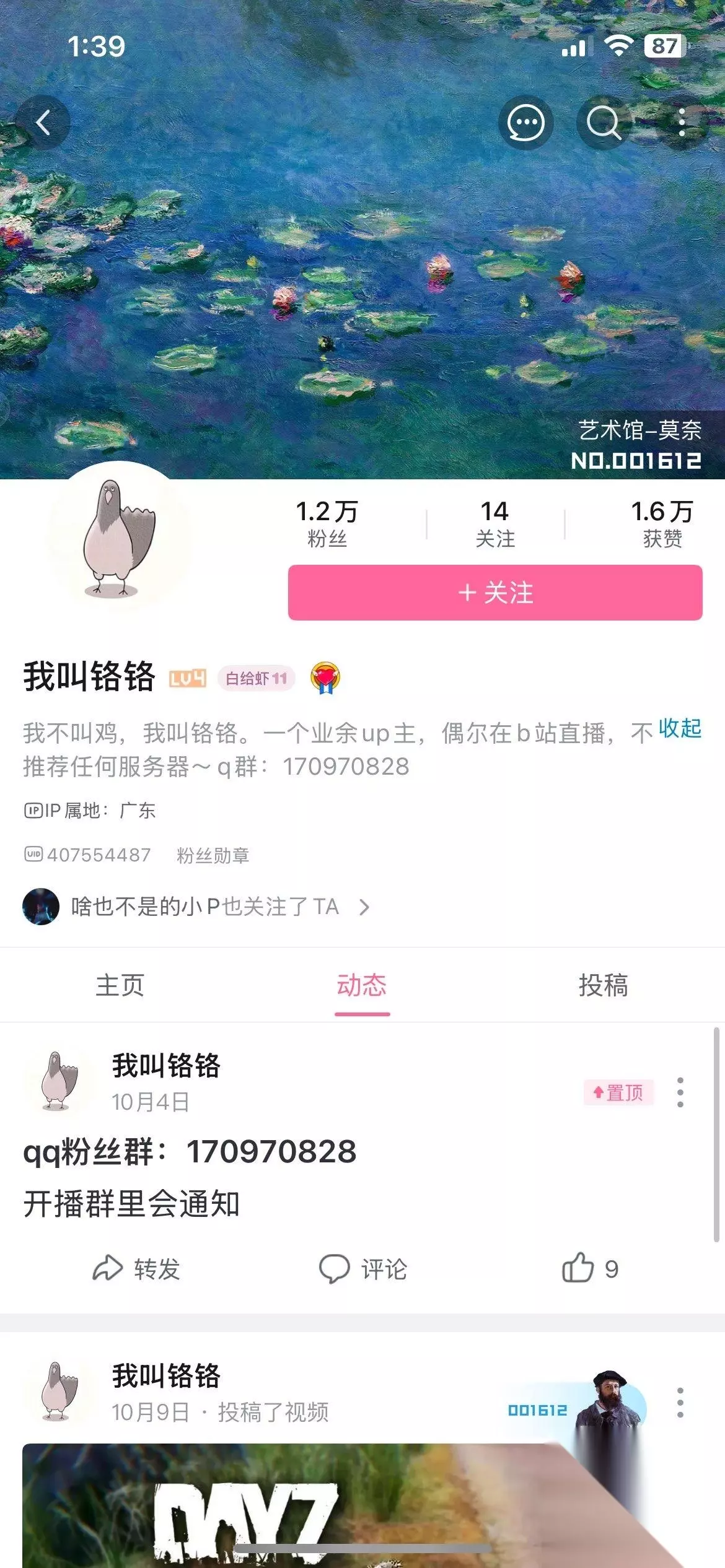Switch to the 主页 tab
The image size is (725, 1568).
point(120,985)
